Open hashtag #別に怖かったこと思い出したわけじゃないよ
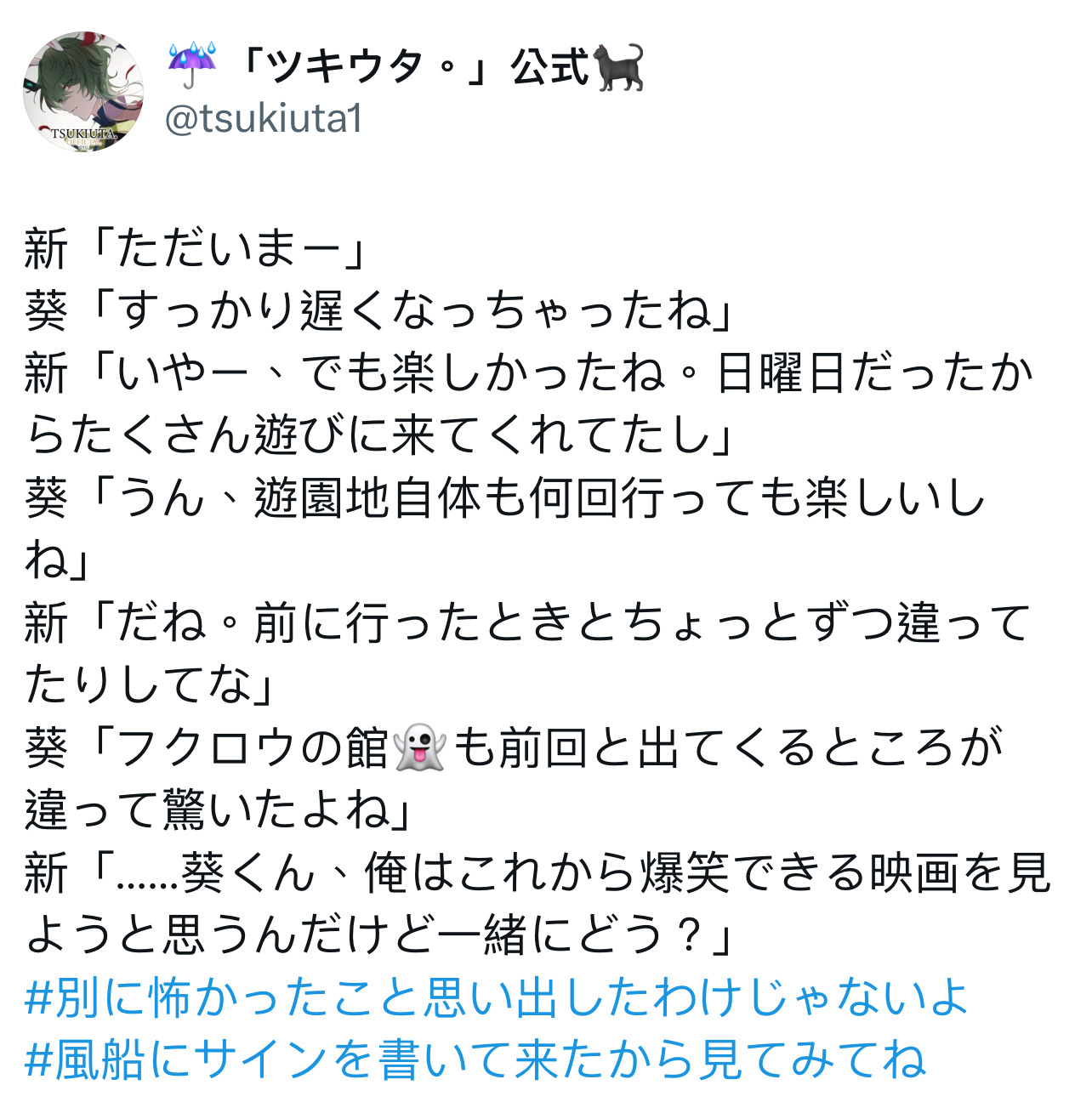Viewport: 1092px width, 1119px height. click(497, 998)
